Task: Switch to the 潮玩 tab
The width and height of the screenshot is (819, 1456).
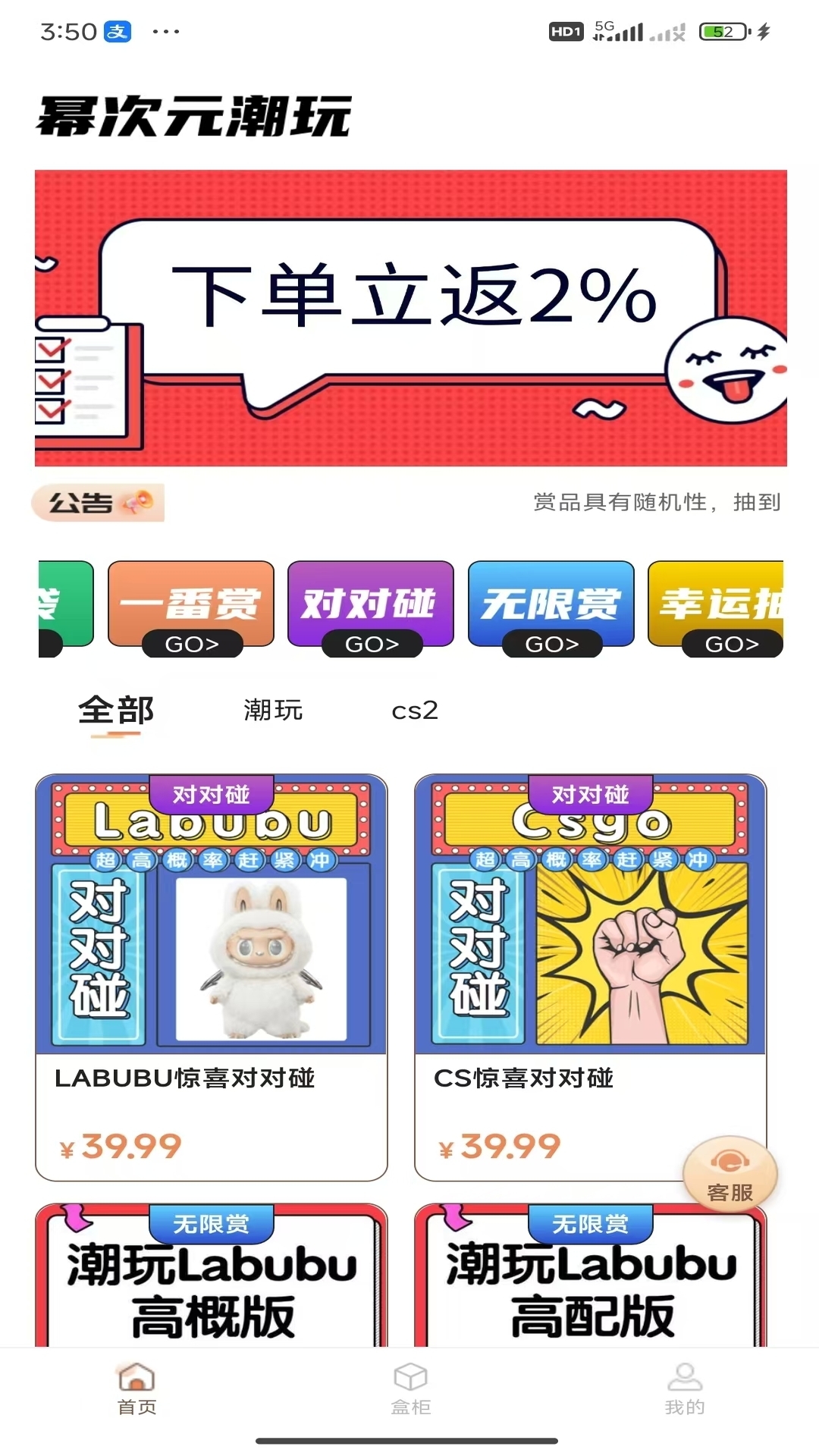Action: coord(273,711)
